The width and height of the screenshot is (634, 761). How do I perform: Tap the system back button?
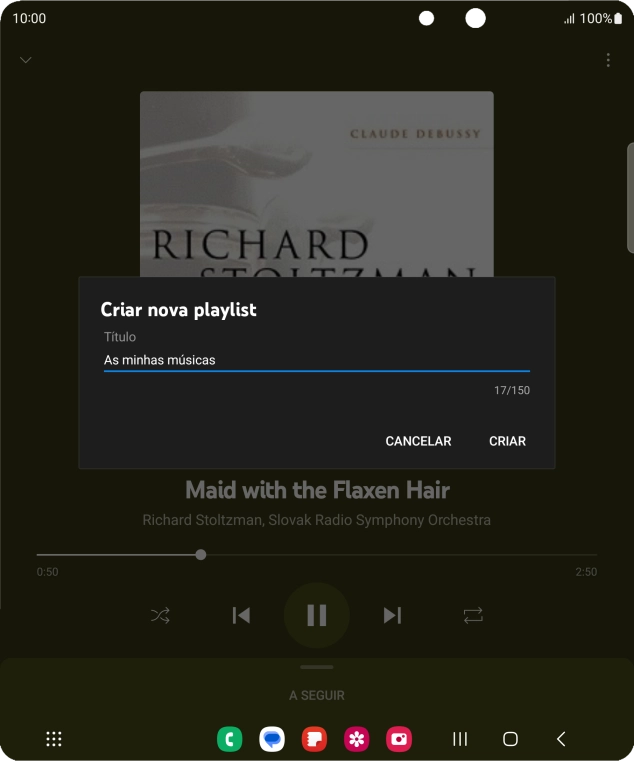561,739
